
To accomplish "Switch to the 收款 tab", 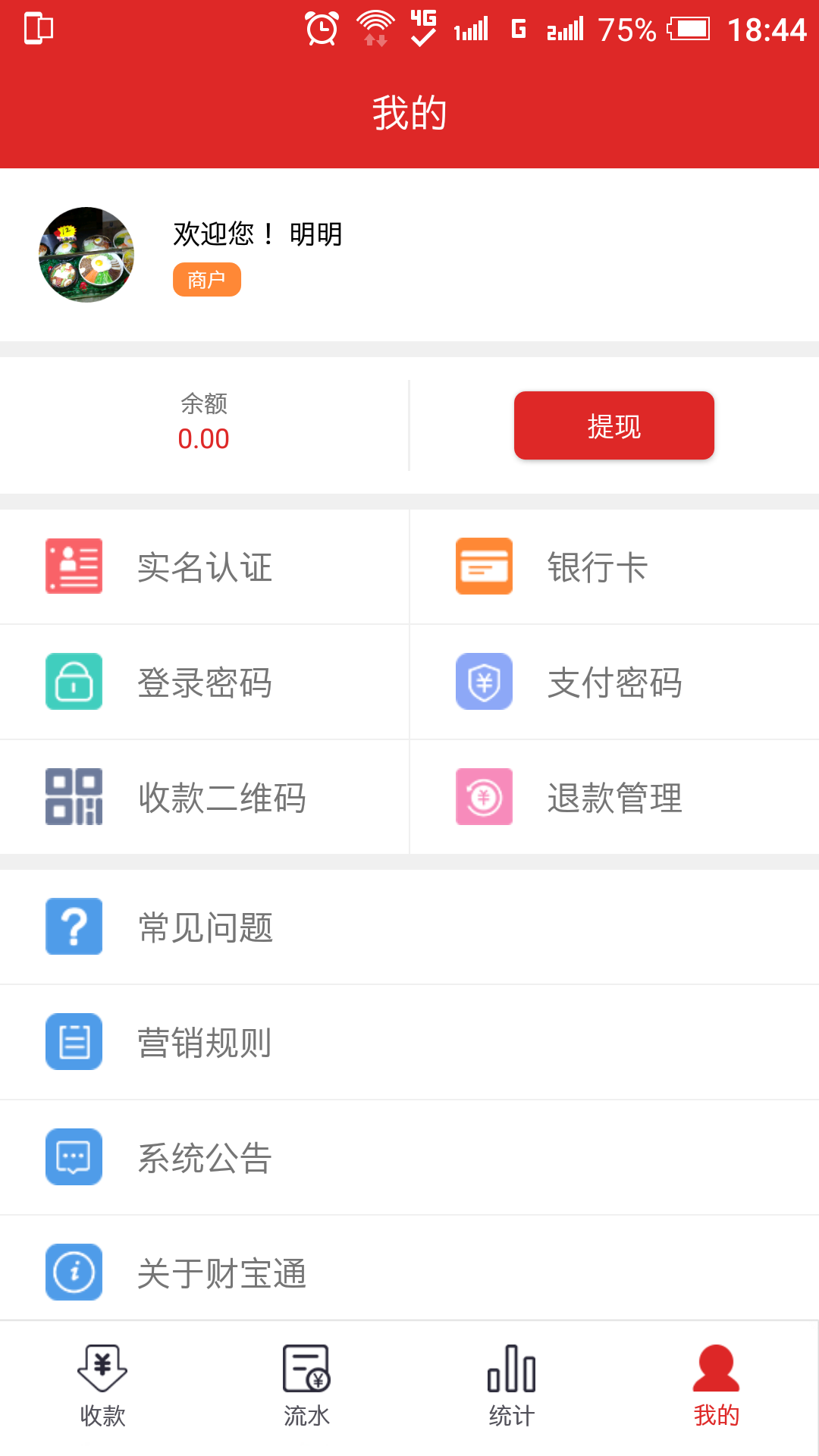I will coord(102,1386).
